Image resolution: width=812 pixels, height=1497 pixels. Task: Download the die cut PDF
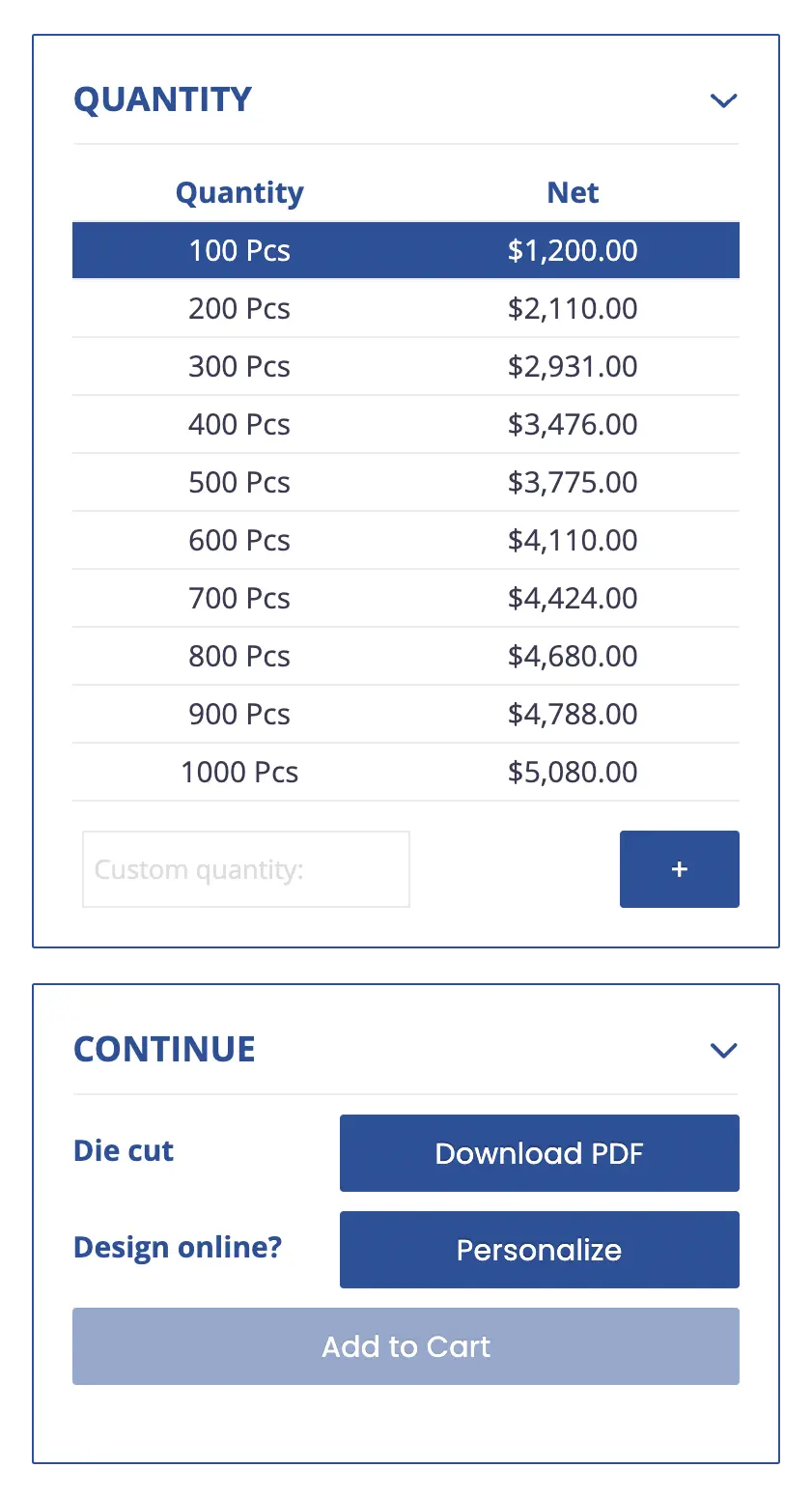[x=540, y=1153]
